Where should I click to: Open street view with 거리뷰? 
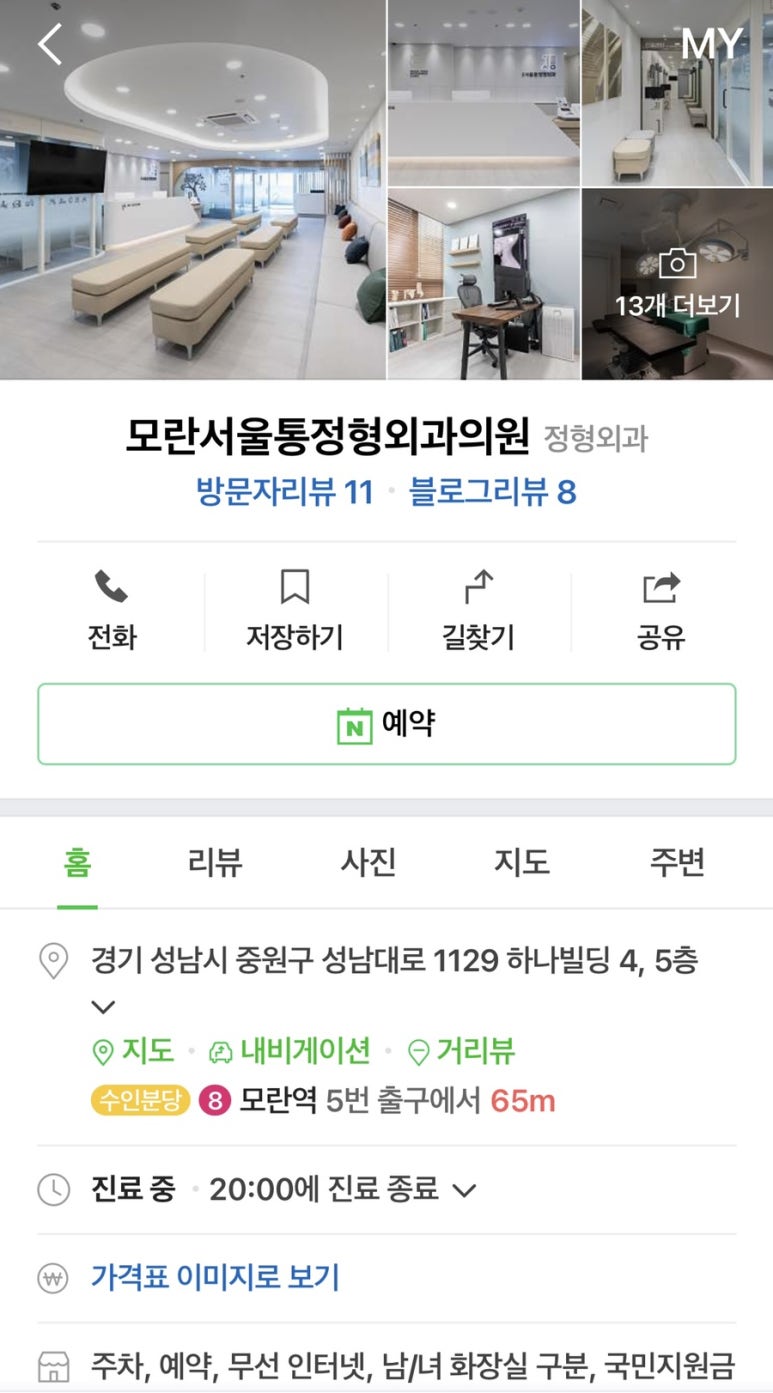coord(462,1051)
